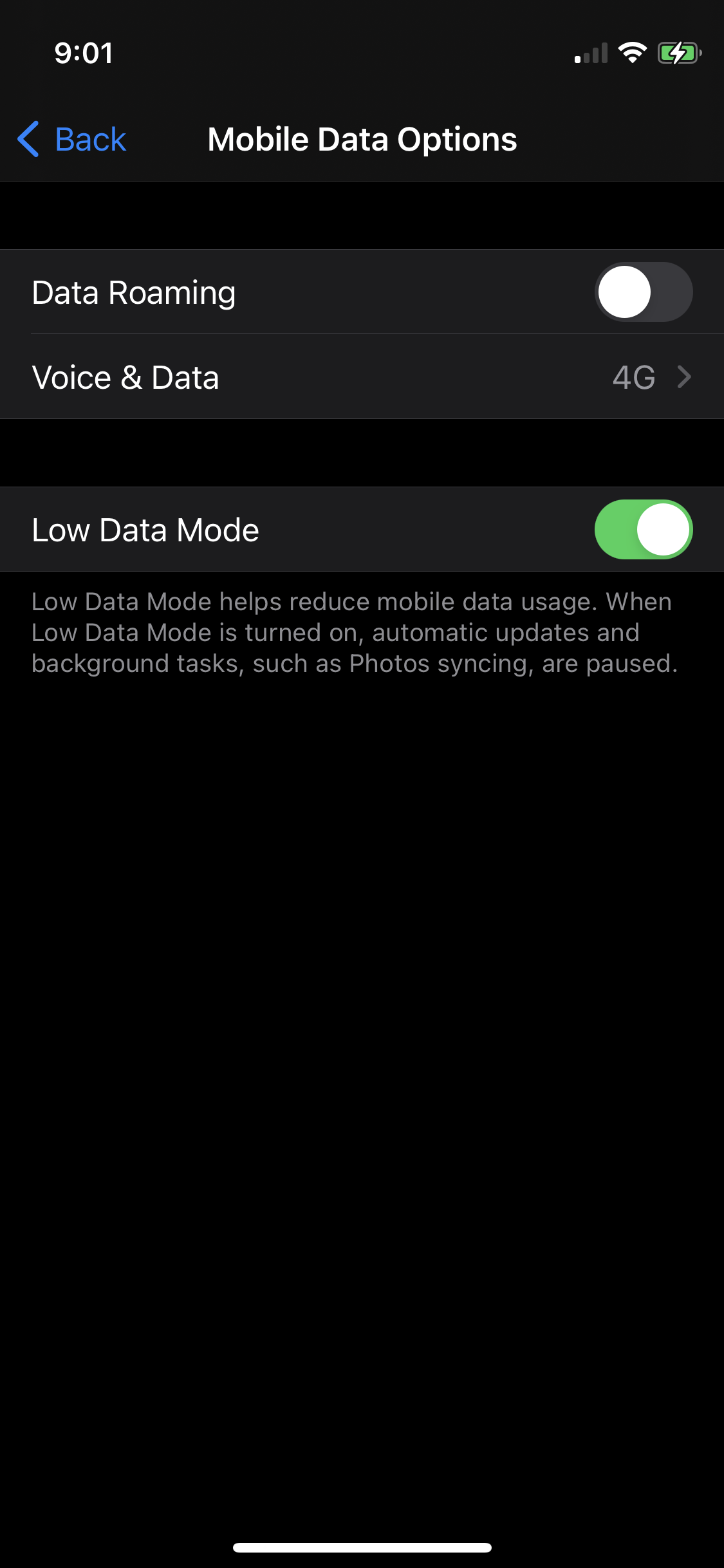
Task: Turn off Low Data Mode
Action: pyautogui.click(x=643, y=530)
